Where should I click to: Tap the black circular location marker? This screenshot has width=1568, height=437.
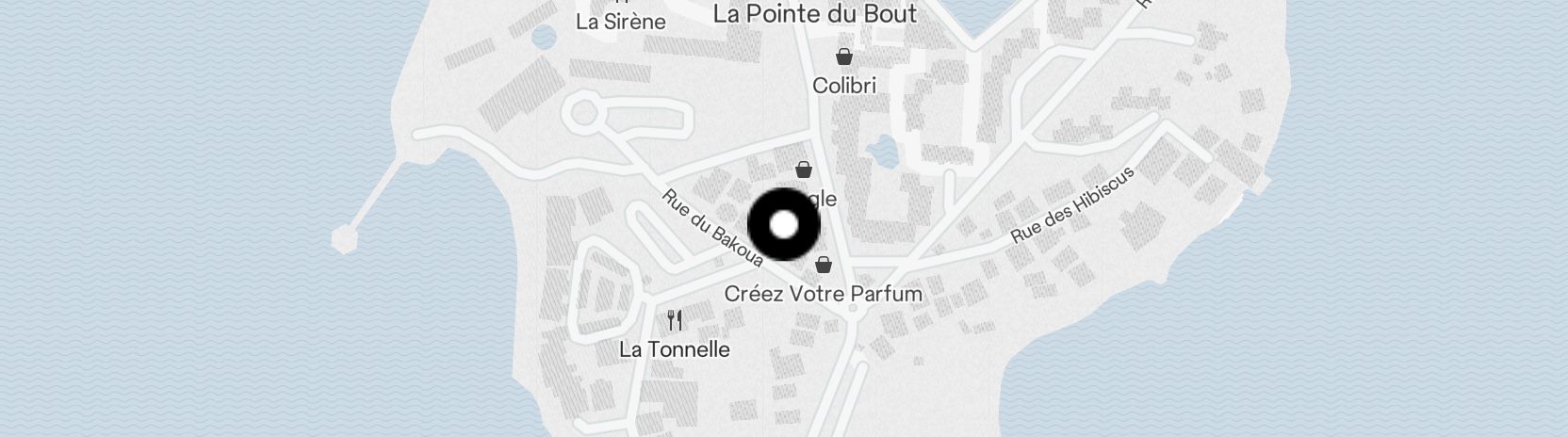click(x=784, y=225)
